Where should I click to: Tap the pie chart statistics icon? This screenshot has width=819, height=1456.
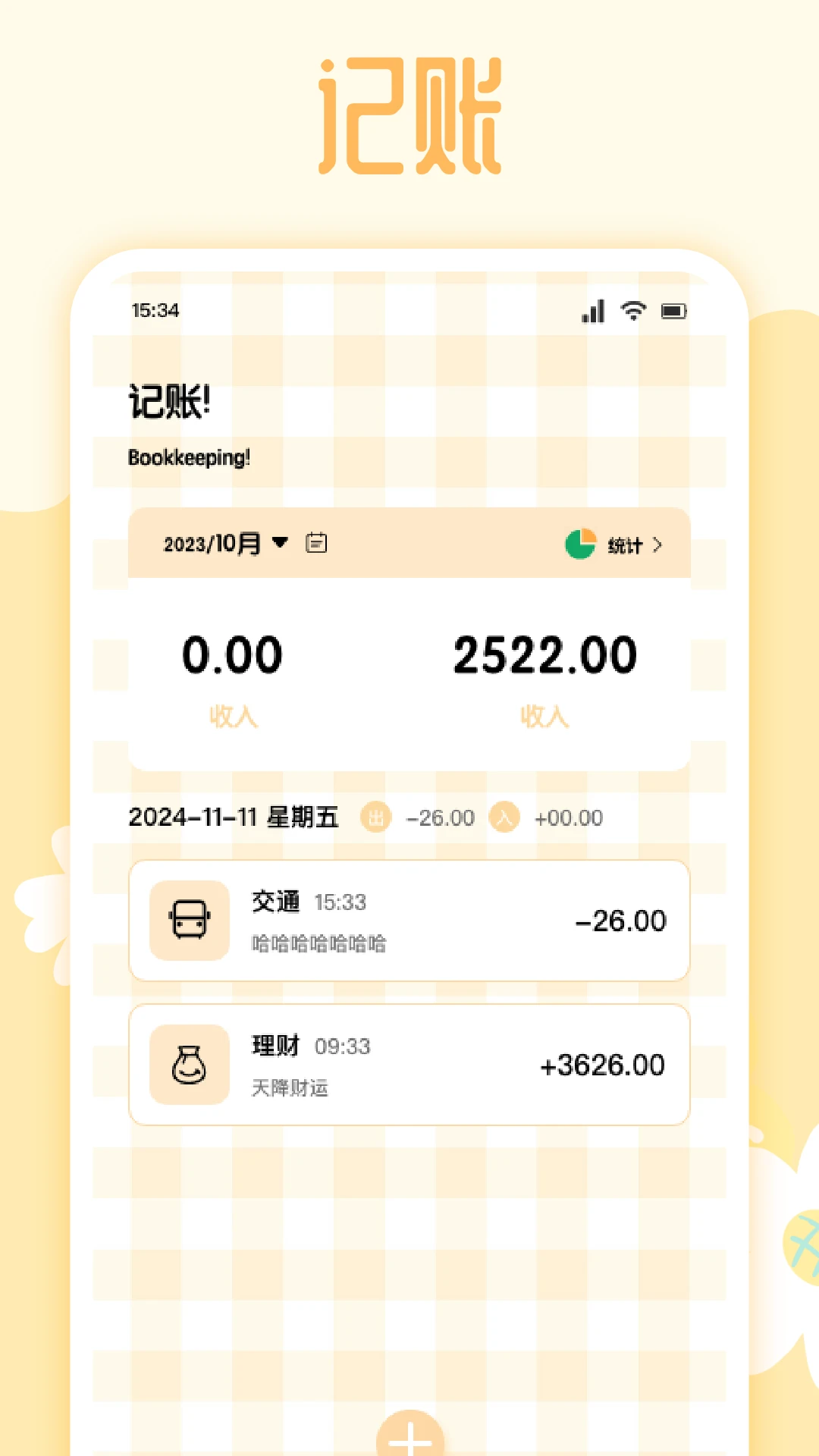point(582,543)
